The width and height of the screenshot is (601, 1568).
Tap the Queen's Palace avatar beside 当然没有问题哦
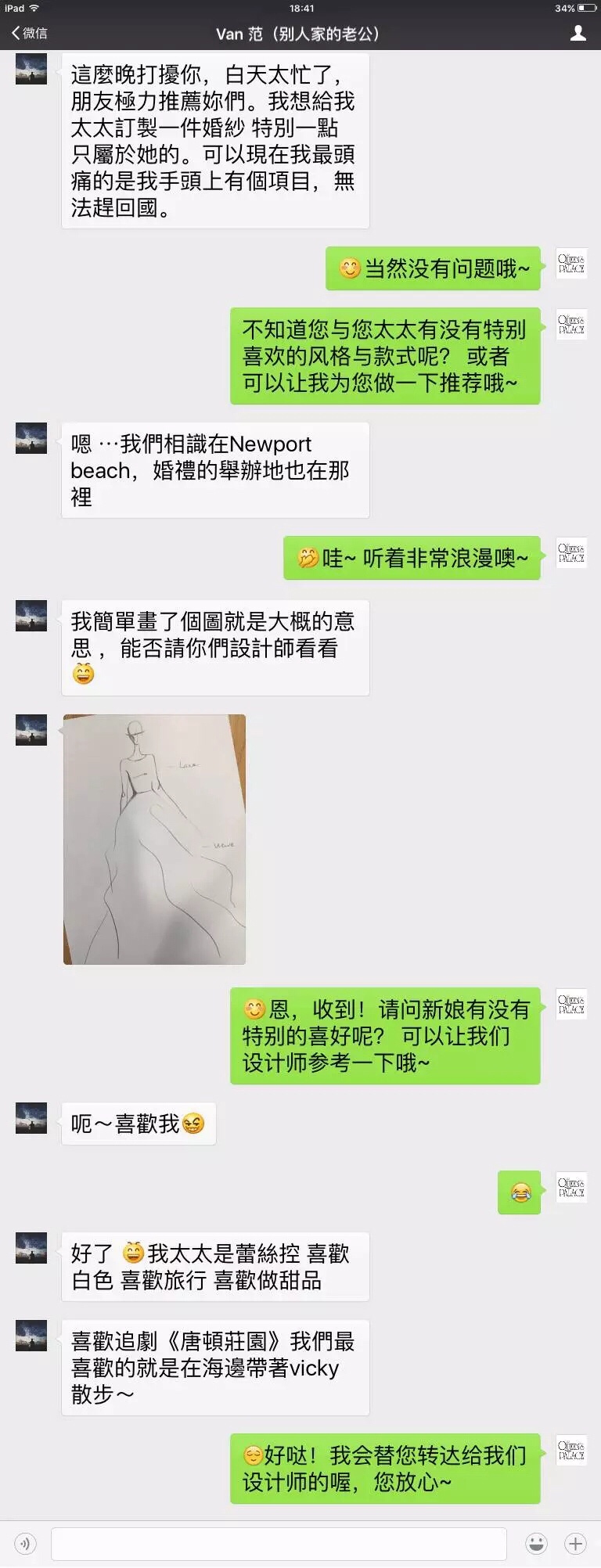pyautogui.click(x=571, y=264)
